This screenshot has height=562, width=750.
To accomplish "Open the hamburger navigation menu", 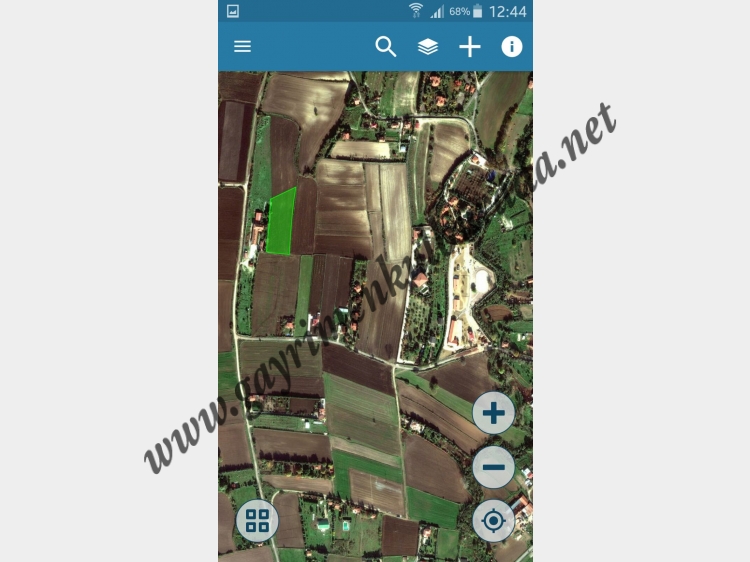I will pyautogui.click(x=242, y=46).
